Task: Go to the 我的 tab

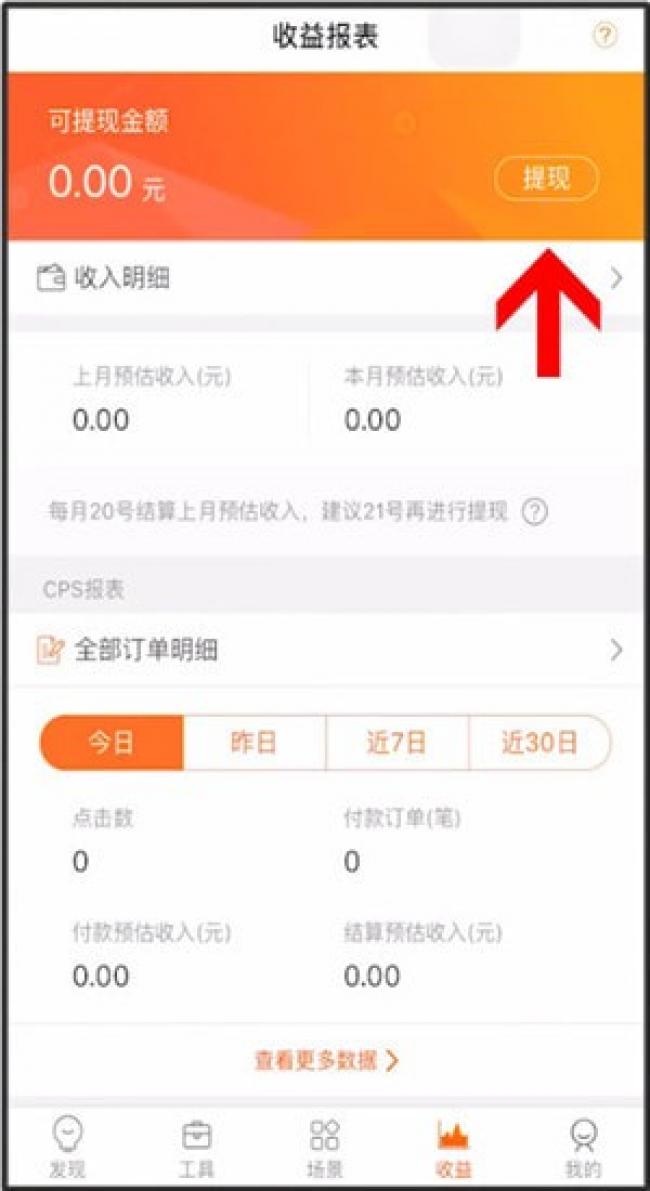Action: [583, 1148]
